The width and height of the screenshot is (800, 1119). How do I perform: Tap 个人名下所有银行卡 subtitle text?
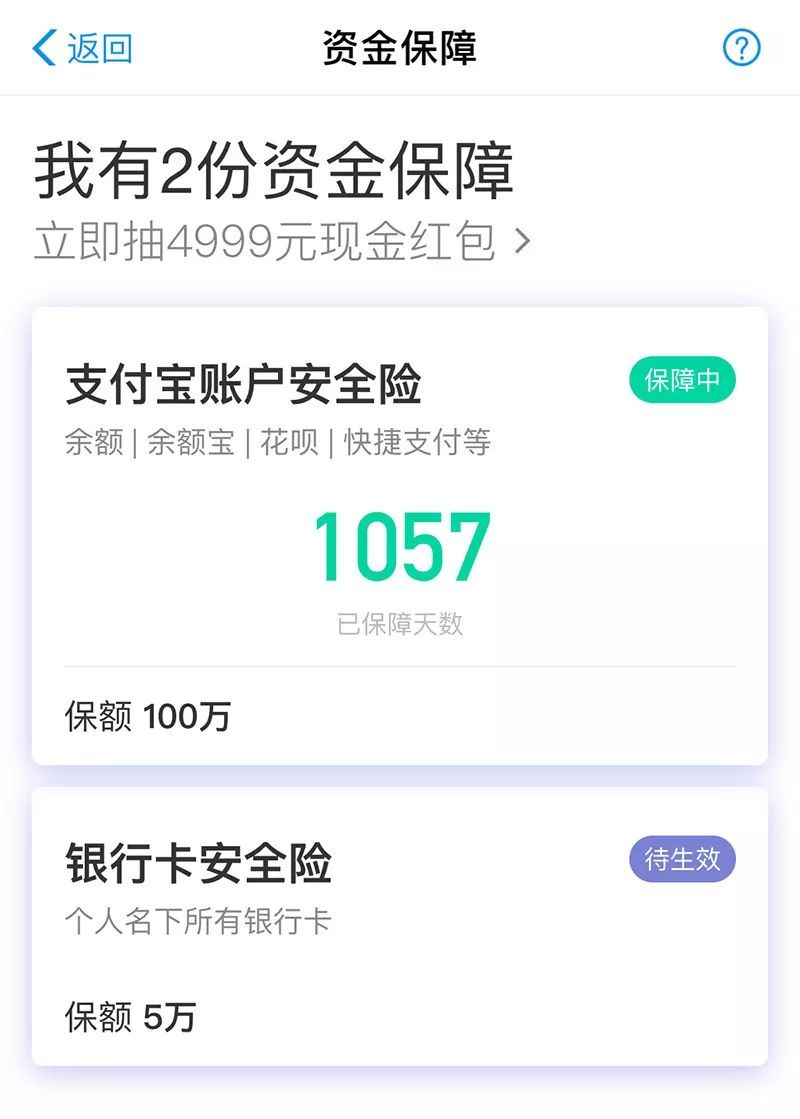pos(200,915)
